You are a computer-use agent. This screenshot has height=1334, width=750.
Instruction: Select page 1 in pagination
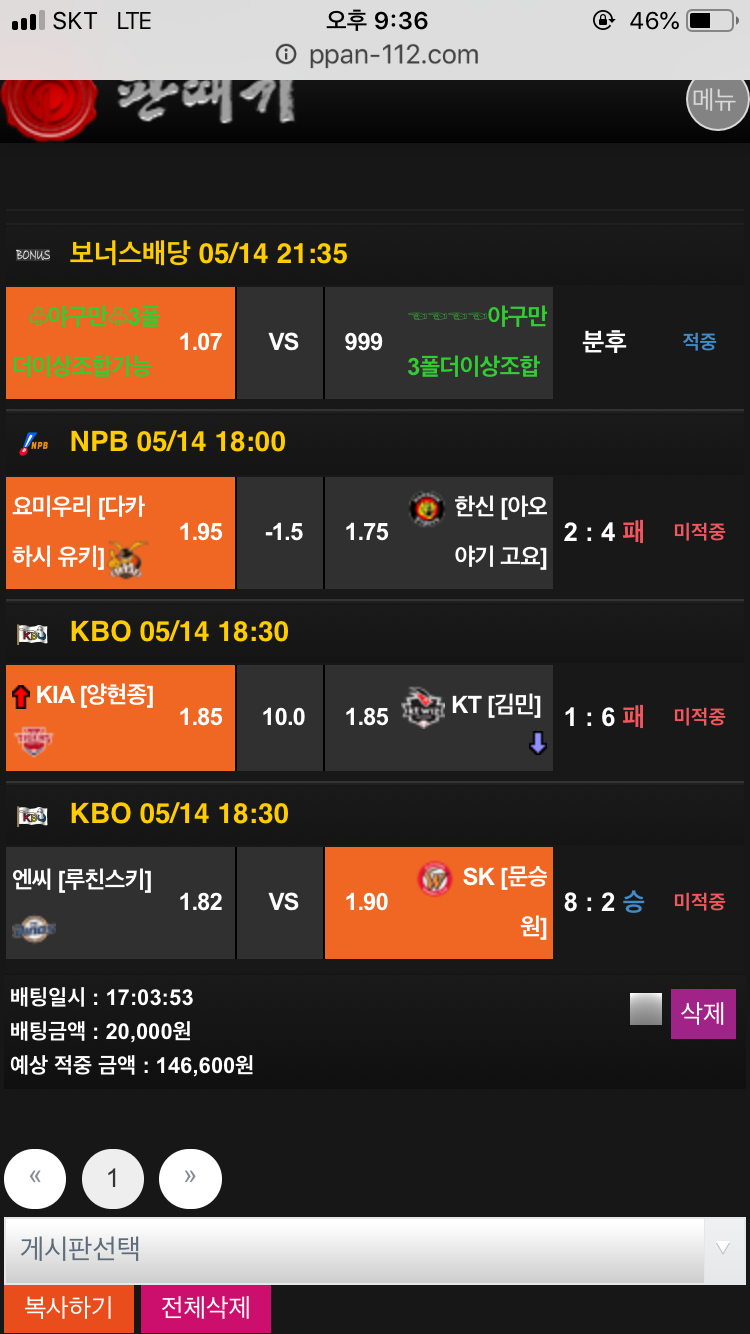pos(112,1178)
